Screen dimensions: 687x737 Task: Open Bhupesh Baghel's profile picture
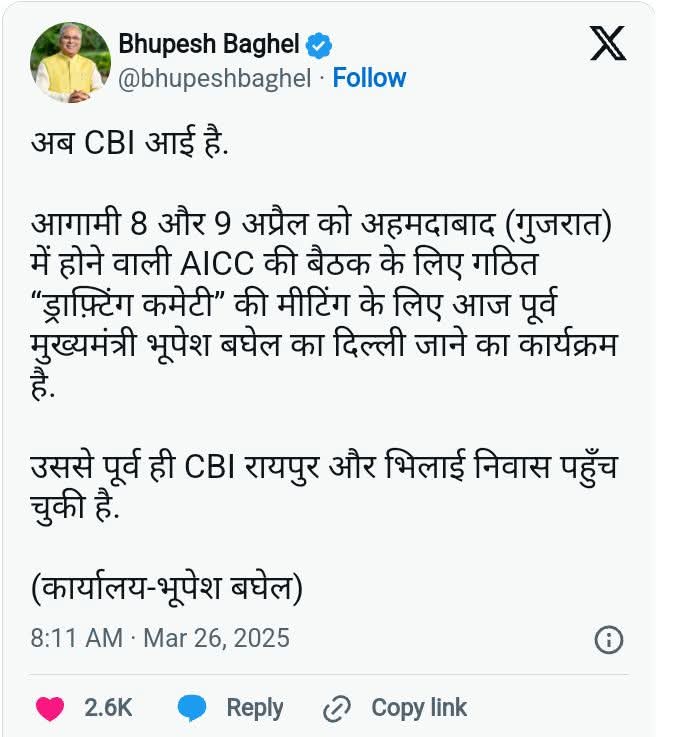tap(70, 61)
